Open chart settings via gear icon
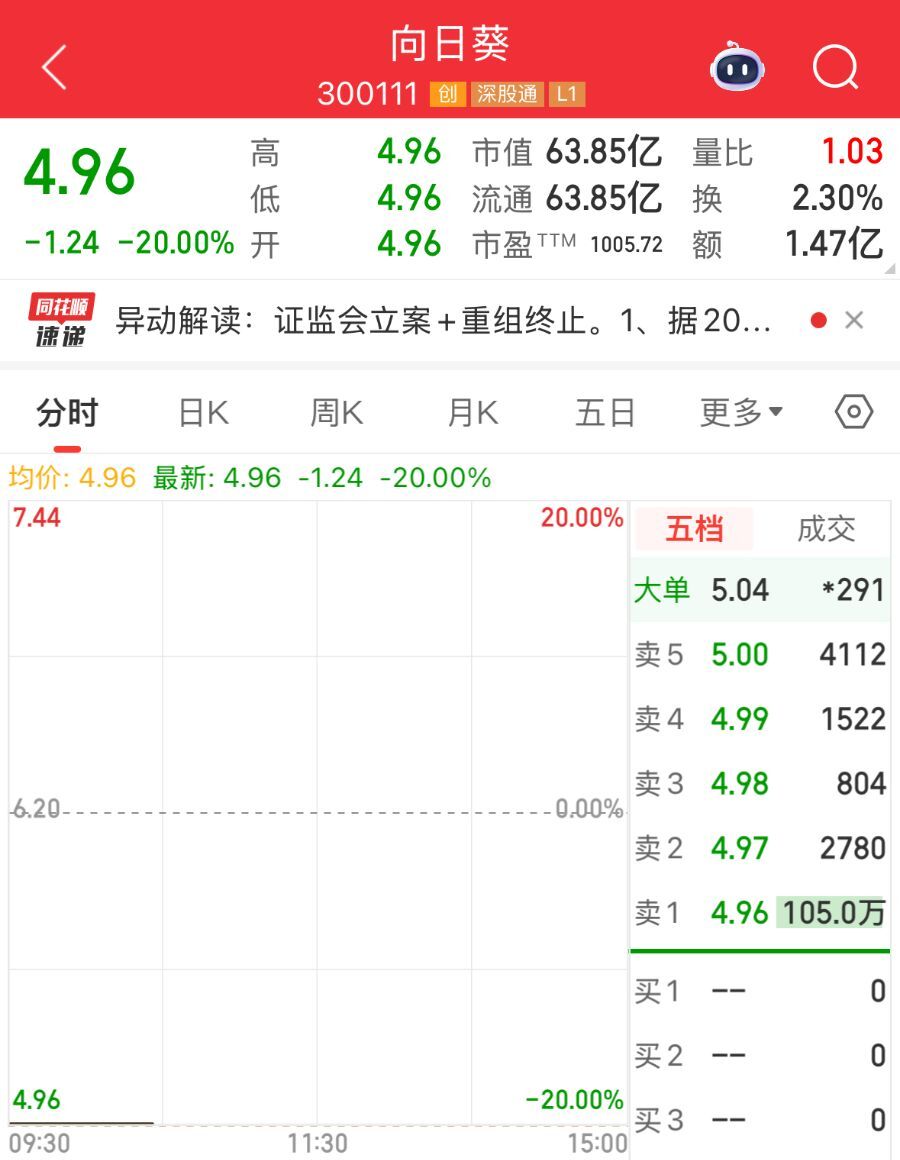The height and width of the screenshot is (1160, 900). 853,411
